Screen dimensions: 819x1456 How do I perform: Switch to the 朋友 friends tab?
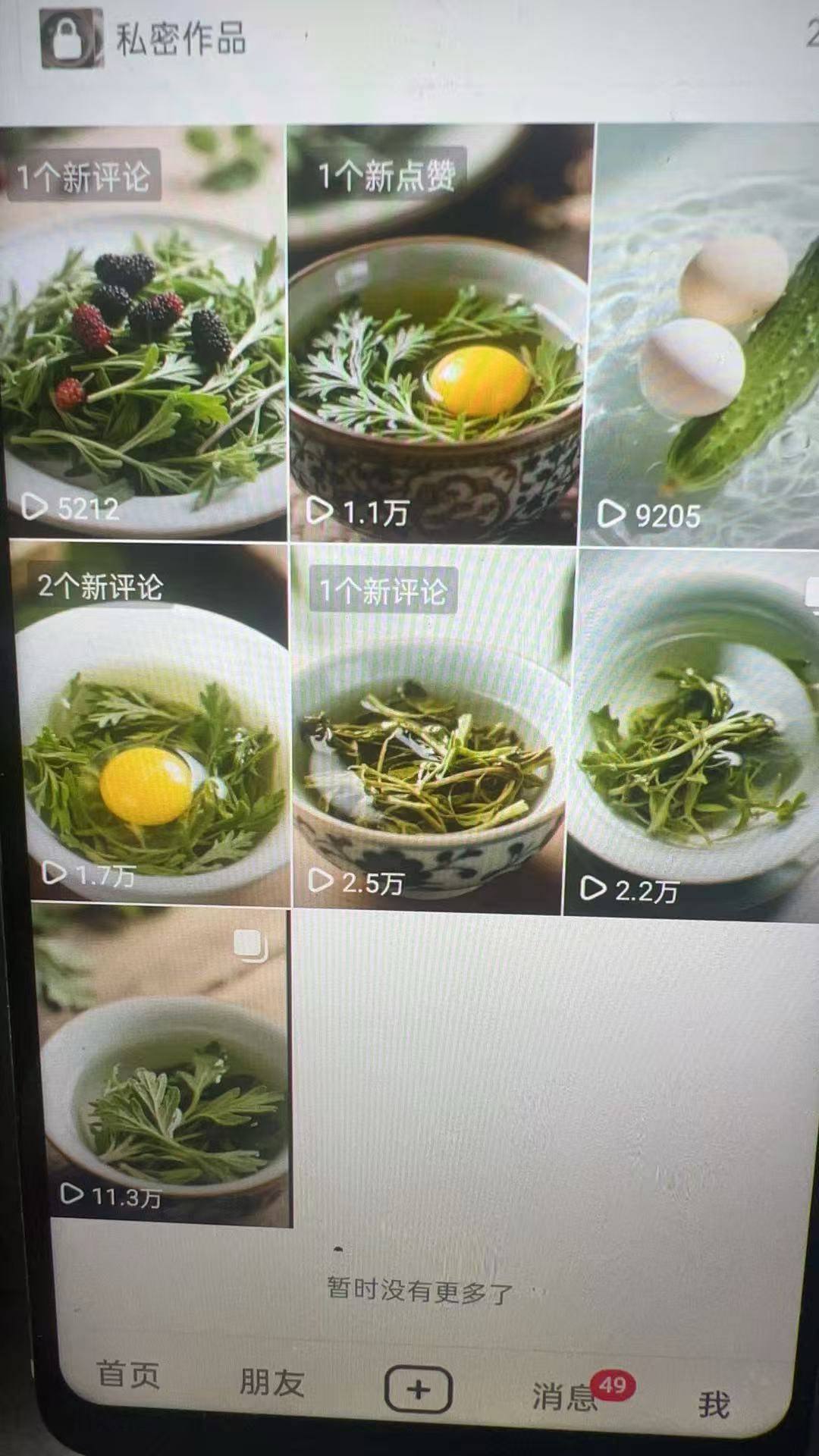pyautogui.click(x=271, y=1382)
